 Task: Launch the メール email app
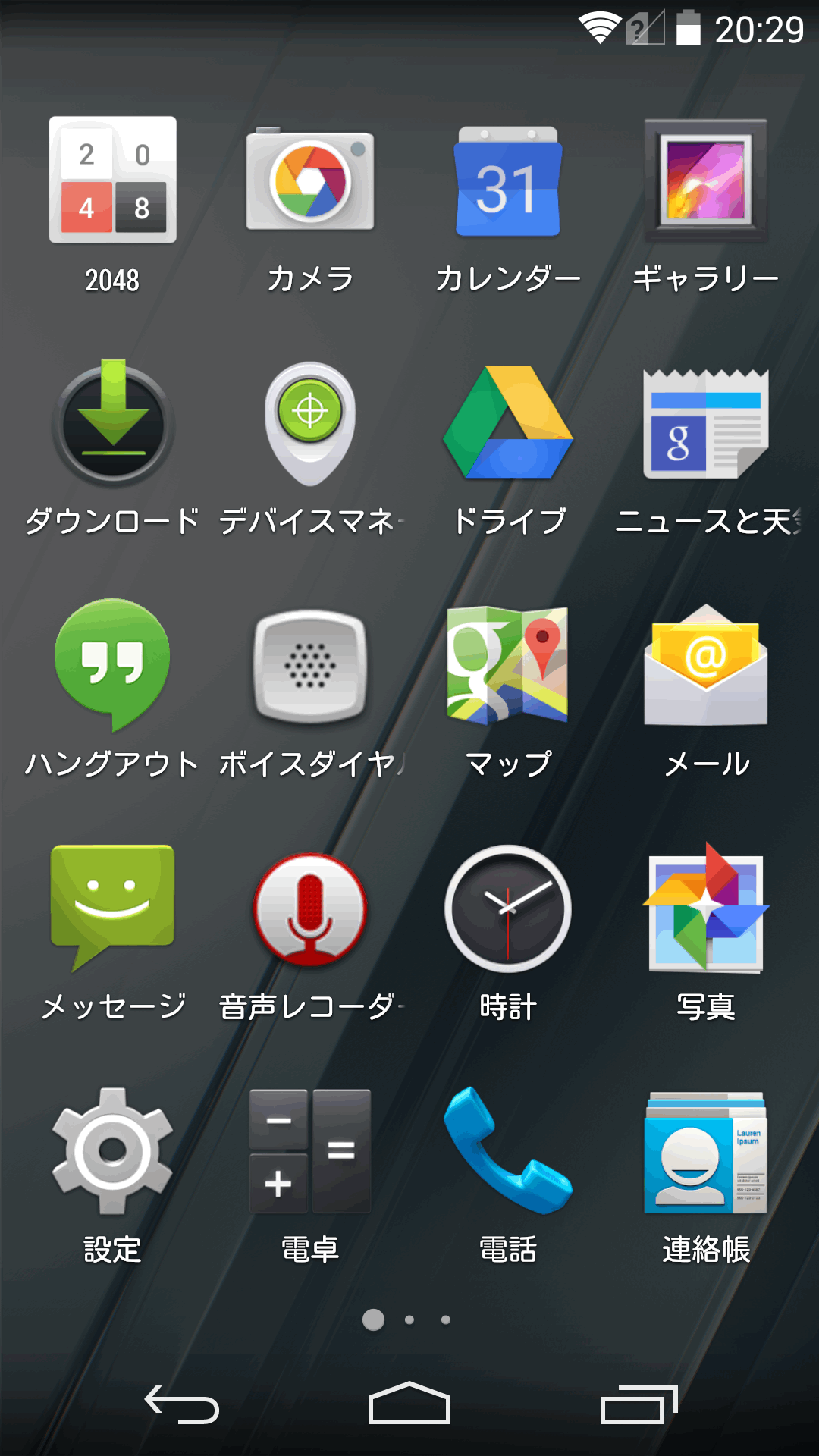(705, 666)
